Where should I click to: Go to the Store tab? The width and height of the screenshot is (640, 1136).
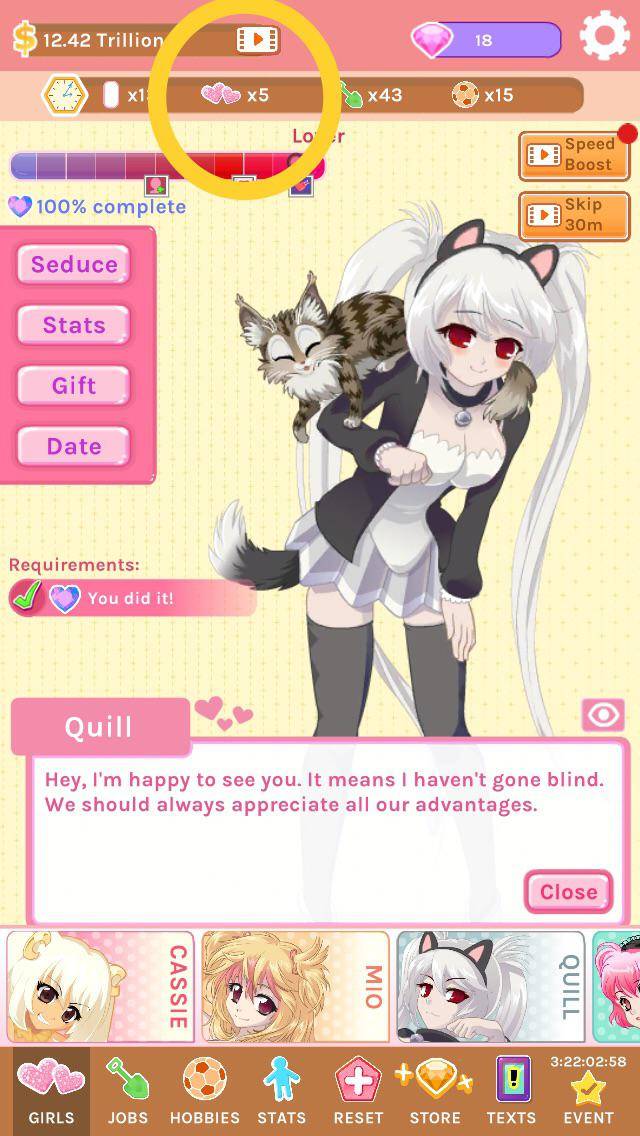434,1090
